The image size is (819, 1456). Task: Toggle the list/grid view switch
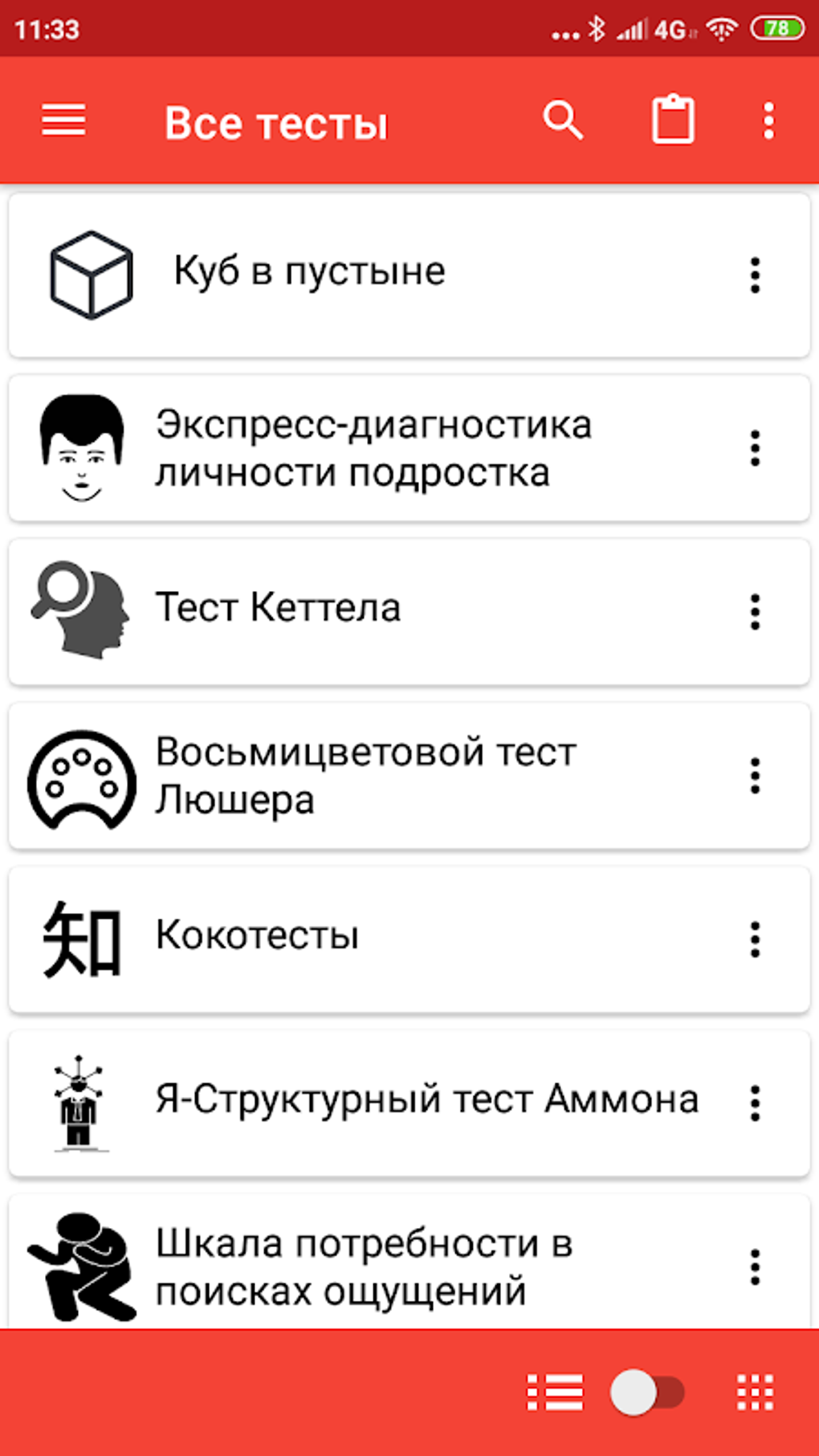[x=646, y=1393]
